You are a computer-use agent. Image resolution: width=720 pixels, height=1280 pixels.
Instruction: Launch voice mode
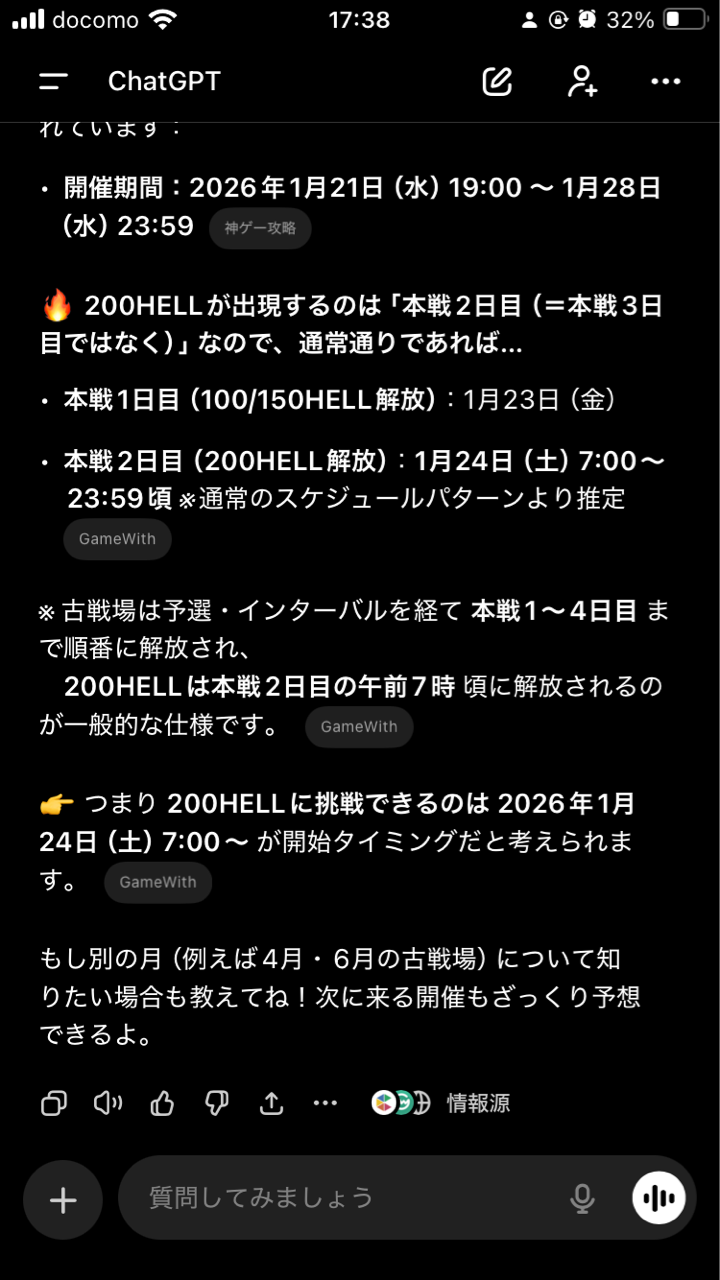pos(658,1198)
